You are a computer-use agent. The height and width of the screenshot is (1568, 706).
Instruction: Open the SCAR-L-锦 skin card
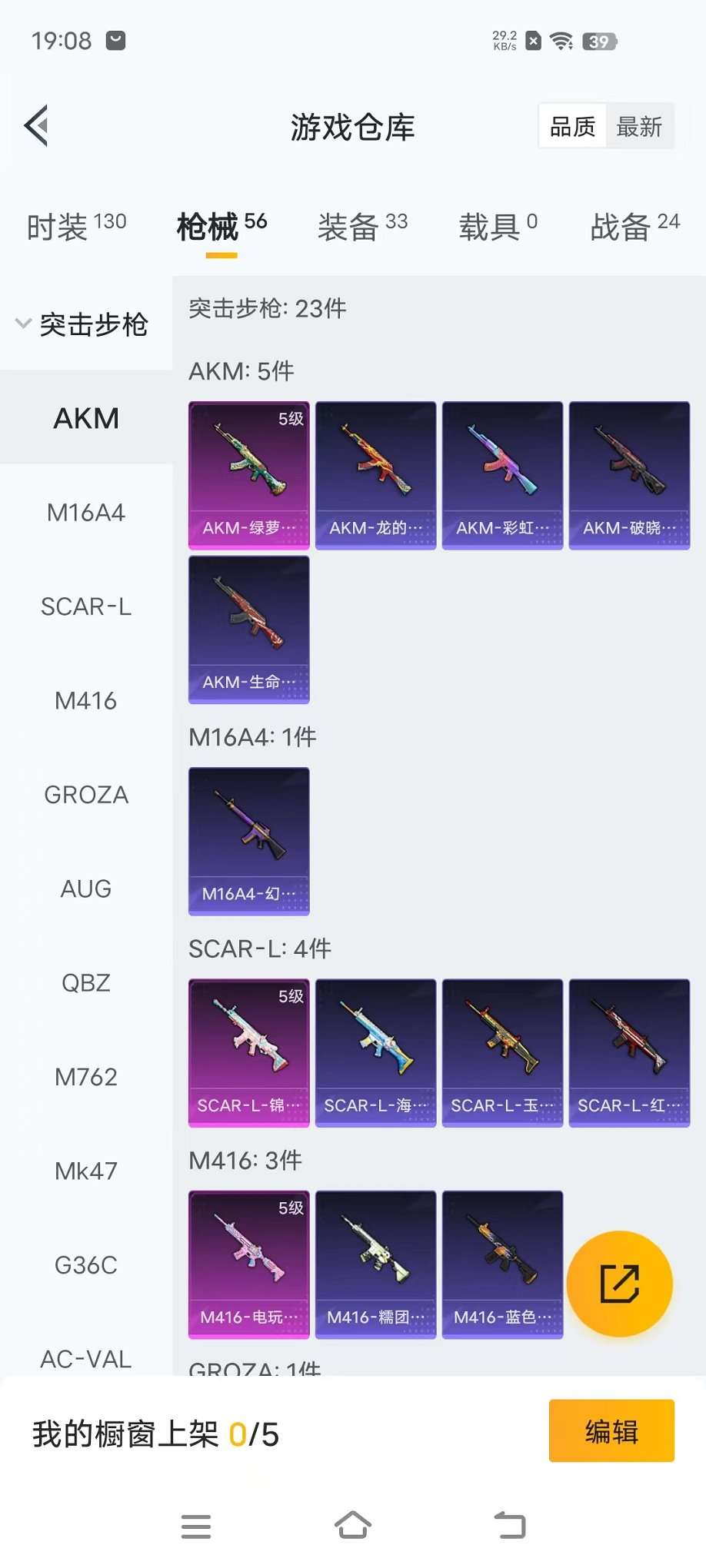[249, 1051]
